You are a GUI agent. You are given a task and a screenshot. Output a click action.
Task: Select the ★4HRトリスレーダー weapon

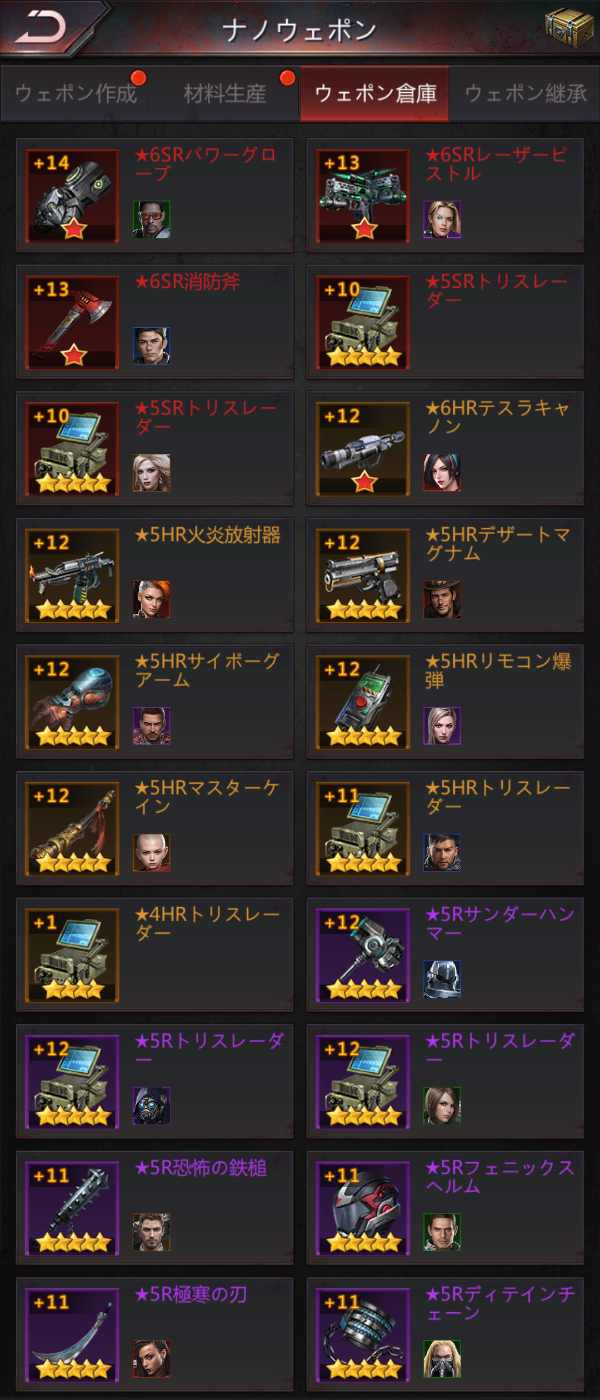pyautogui.click(x=155, y=955)
